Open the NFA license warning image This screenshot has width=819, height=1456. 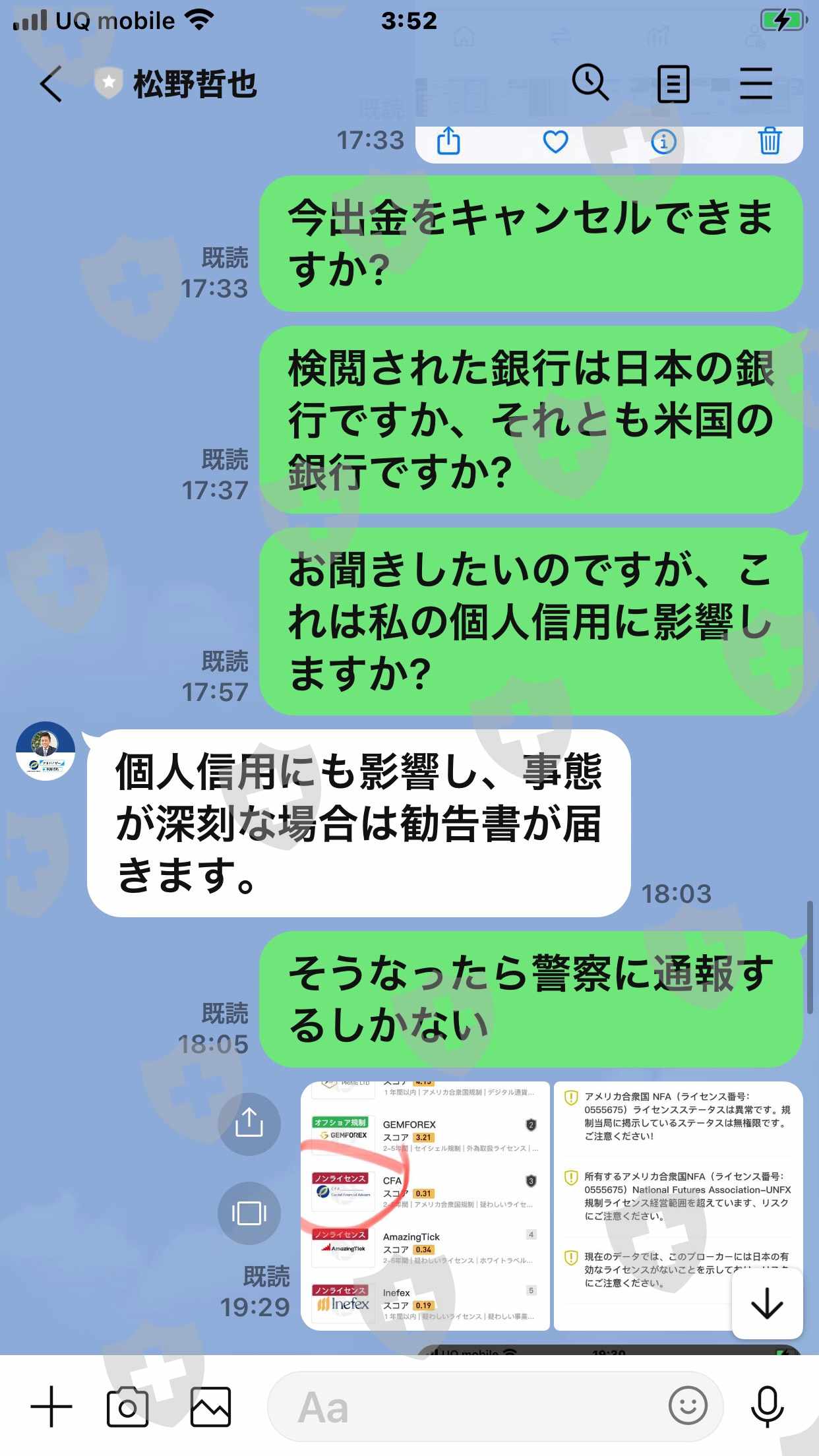pyautogui.click(x=678, y=1205)
